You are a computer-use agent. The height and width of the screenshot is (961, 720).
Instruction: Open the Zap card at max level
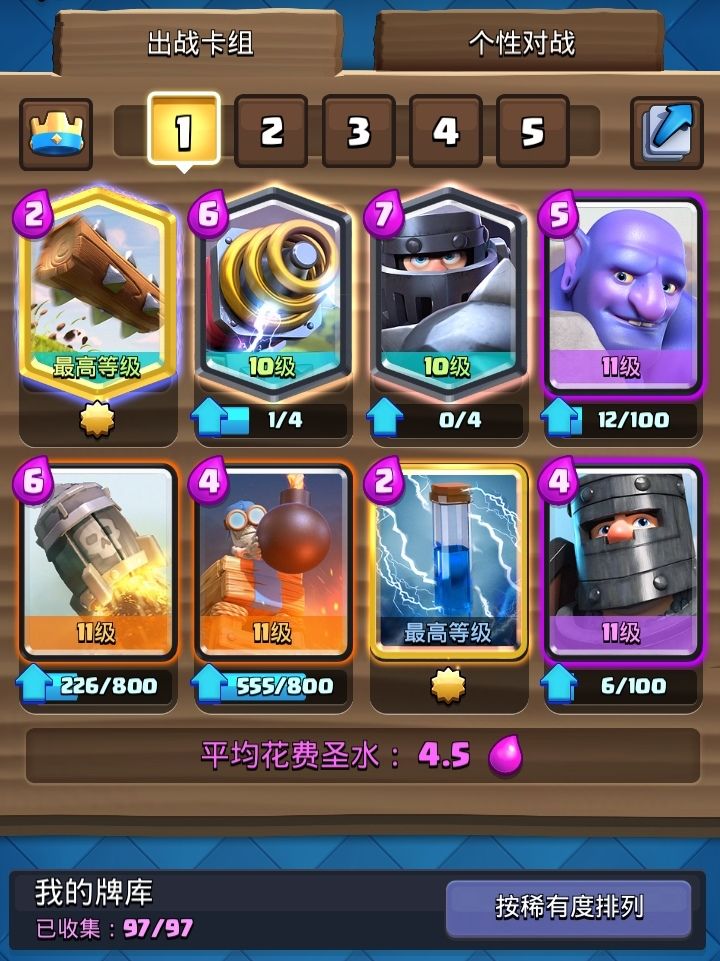tap(445, 560)
